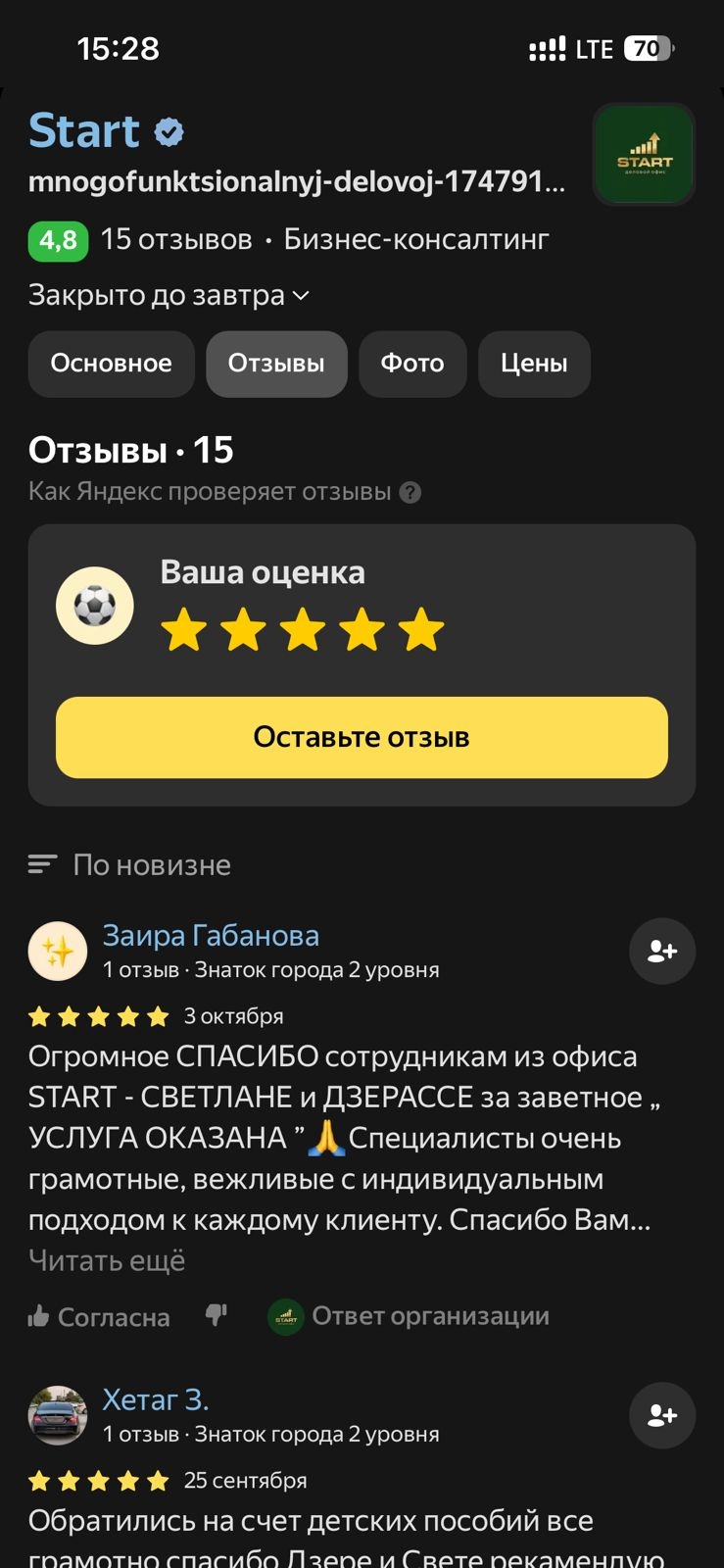Show the Ответ организации under Заира's review

[x=410, y=1316]
